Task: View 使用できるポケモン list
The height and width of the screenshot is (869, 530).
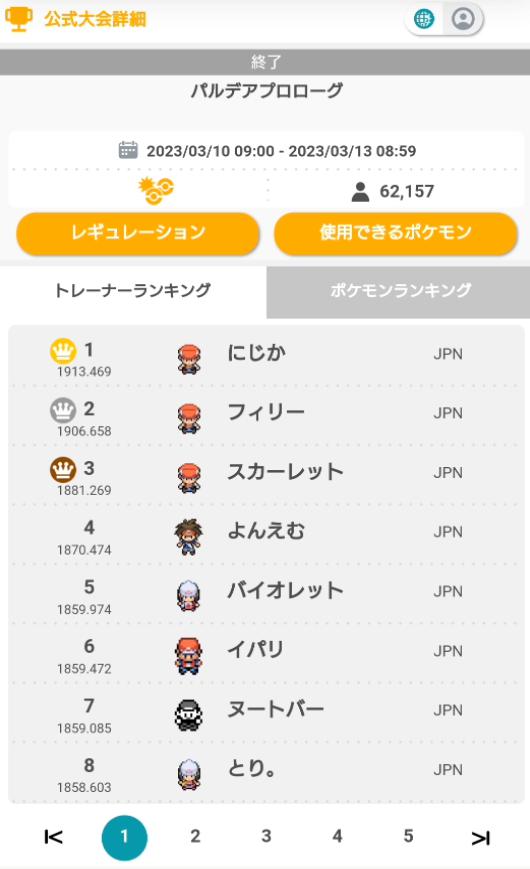Action: coord(396,233)
